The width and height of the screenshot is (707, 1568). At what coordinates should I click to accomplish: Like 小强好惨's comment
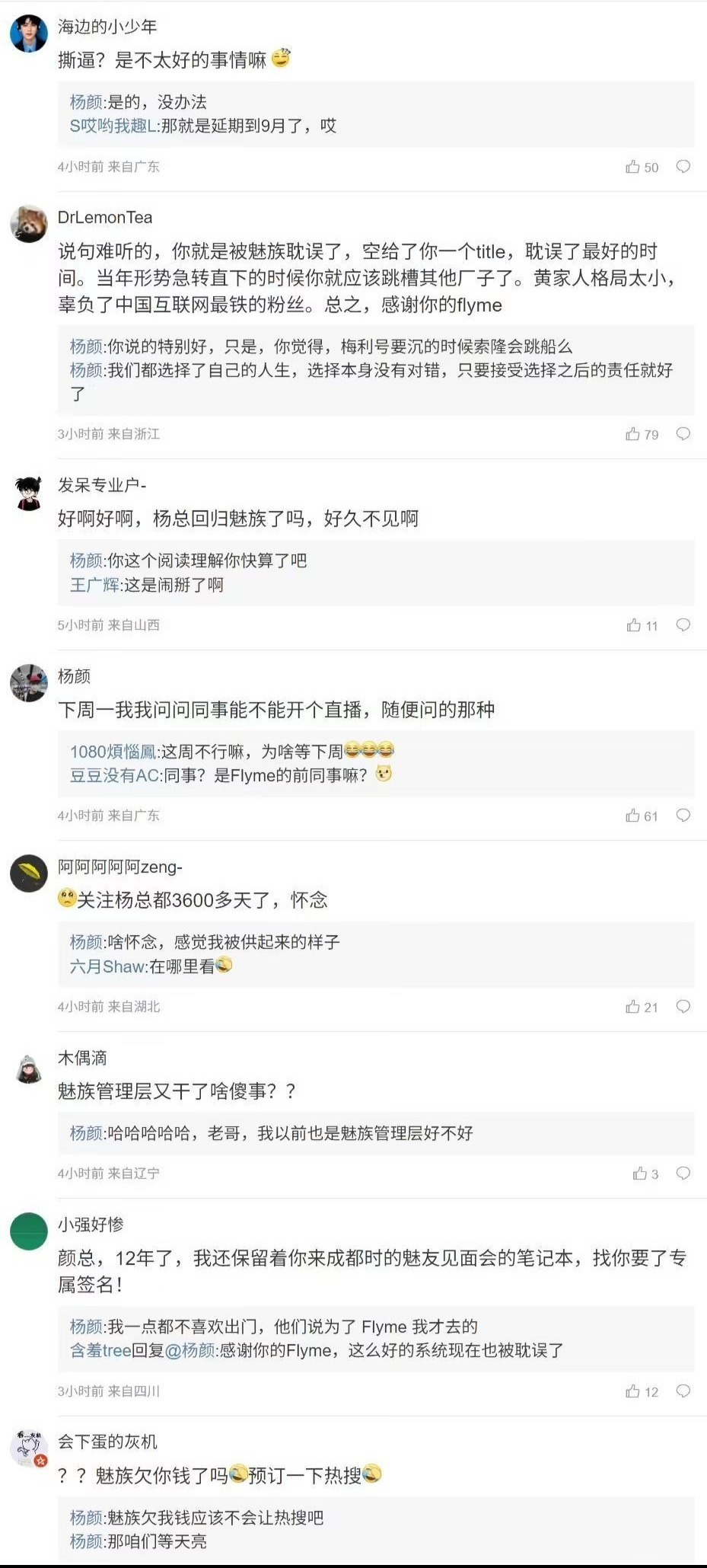633,1391
